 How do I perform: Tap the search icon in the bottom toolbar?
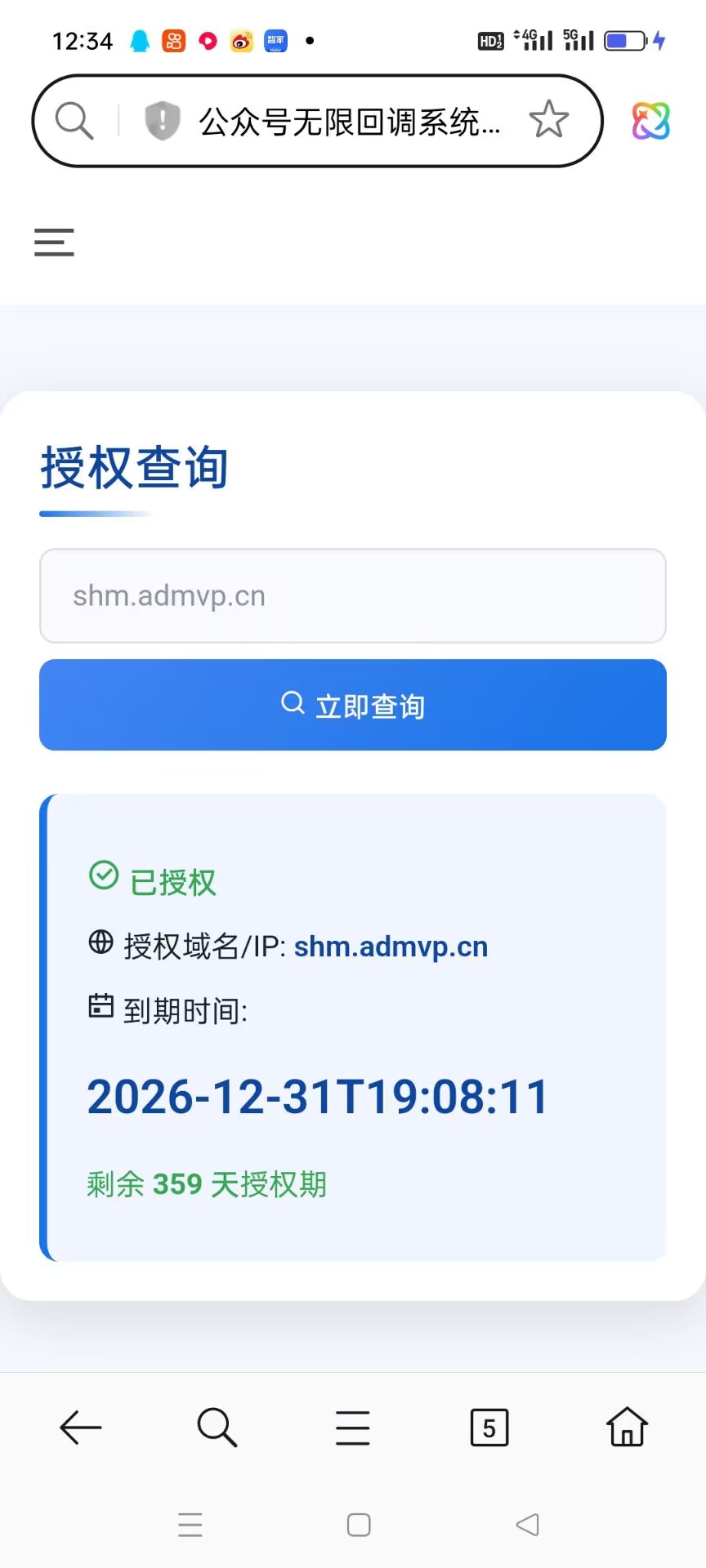click(x=216, y=1428)
